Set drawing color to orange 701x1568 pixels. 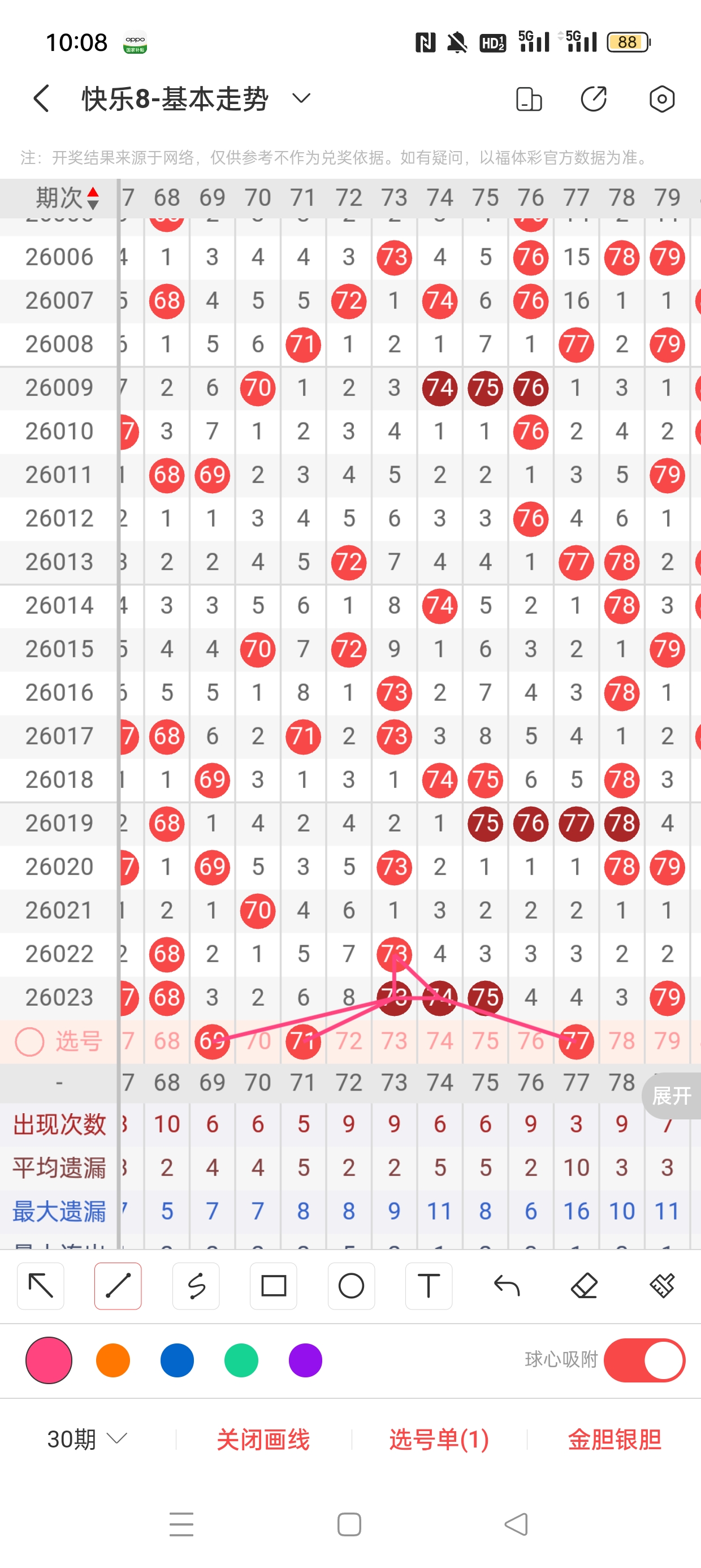point(113,1360)
